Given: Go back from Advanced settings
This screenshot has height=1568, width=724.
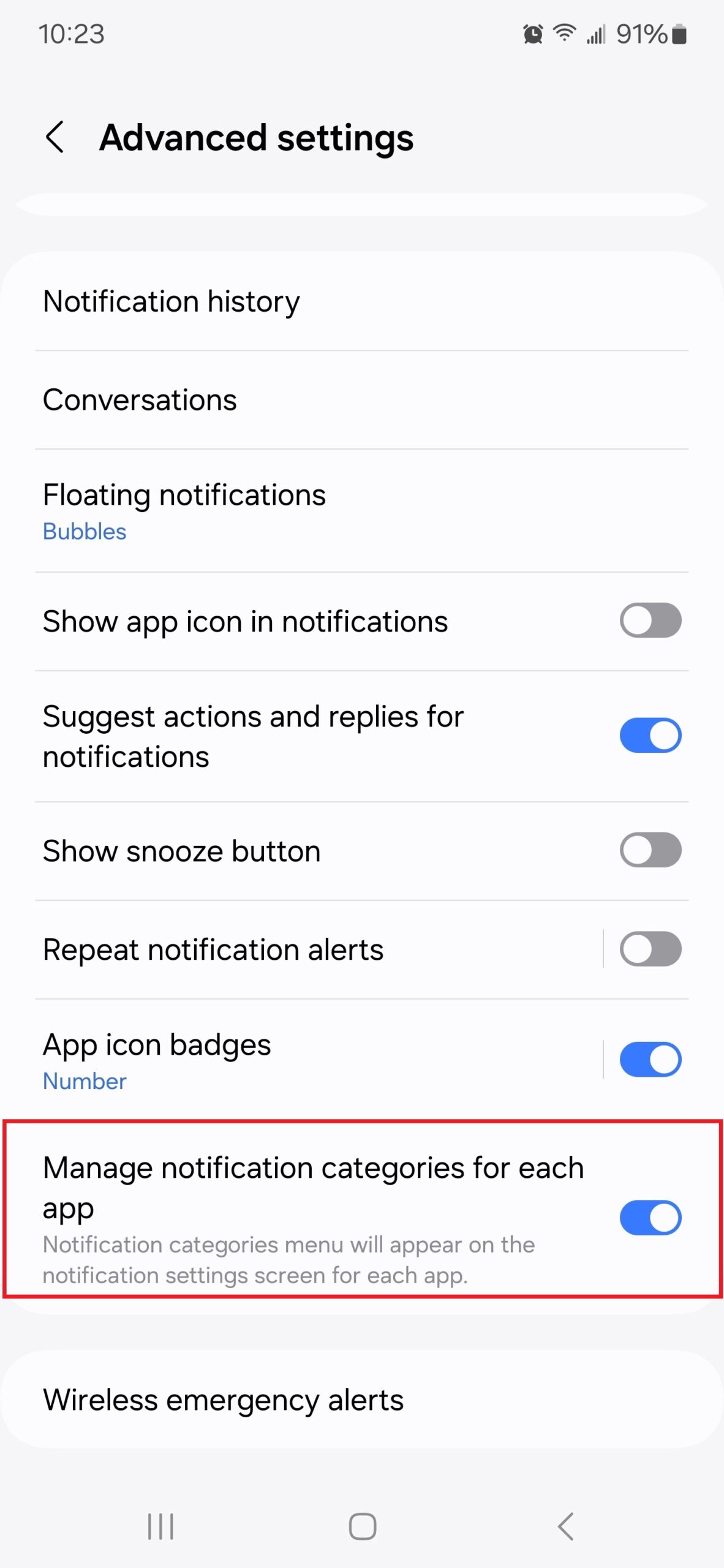Looking at the screenshot, I should (55, 137).
